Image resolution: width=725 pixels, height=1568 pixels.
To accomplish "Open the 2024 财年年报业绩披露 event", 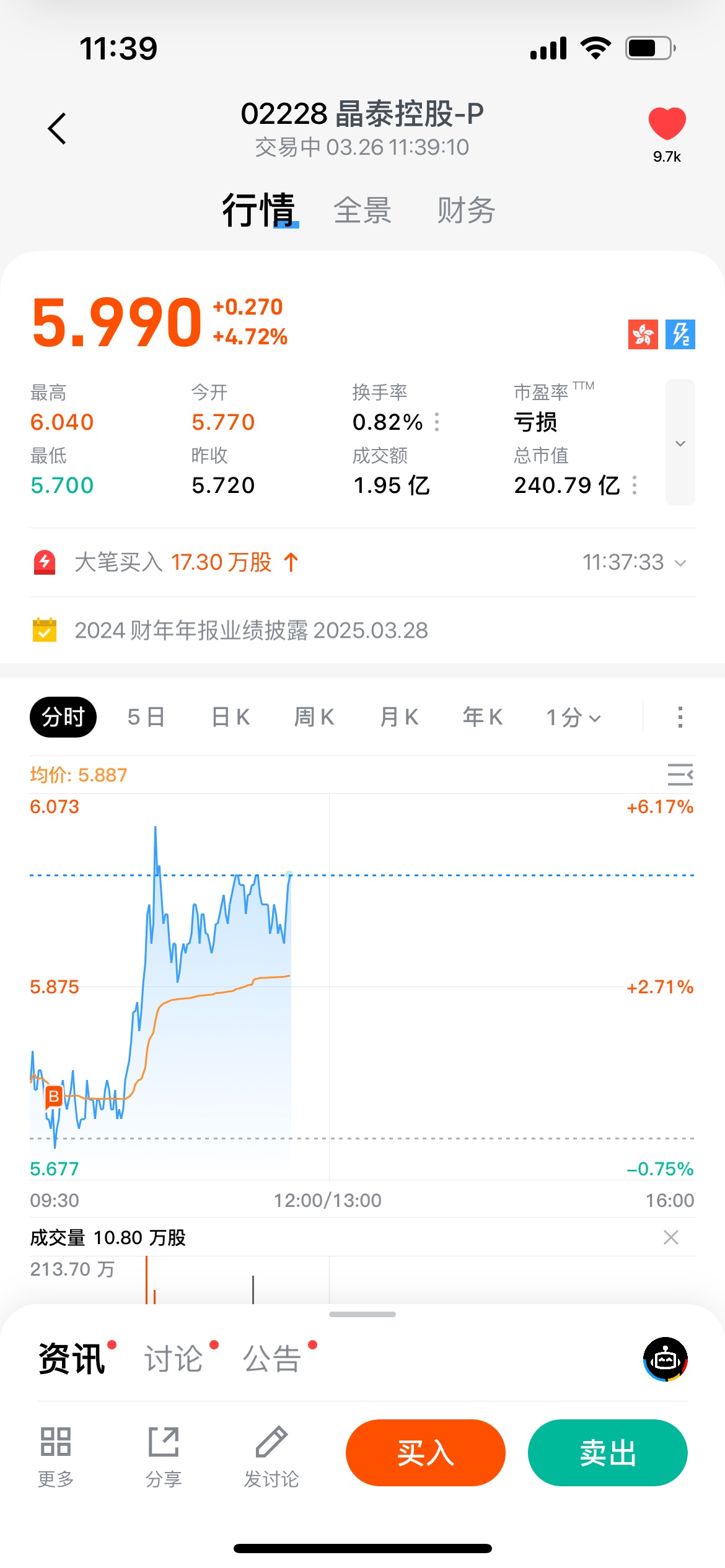I will tap(251, 630).
